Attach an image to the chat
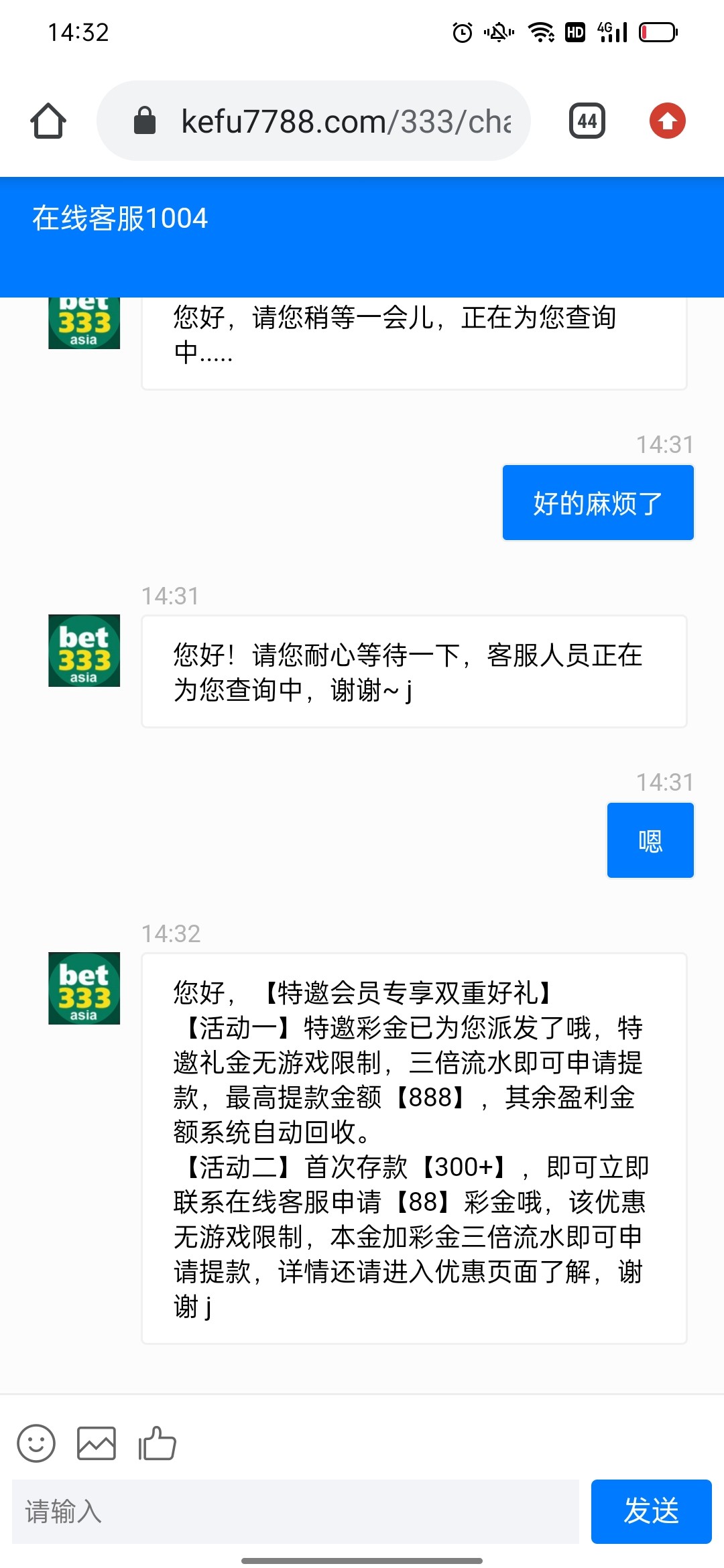This screenshot has width=724, height=1568. tap(97, 1443)
